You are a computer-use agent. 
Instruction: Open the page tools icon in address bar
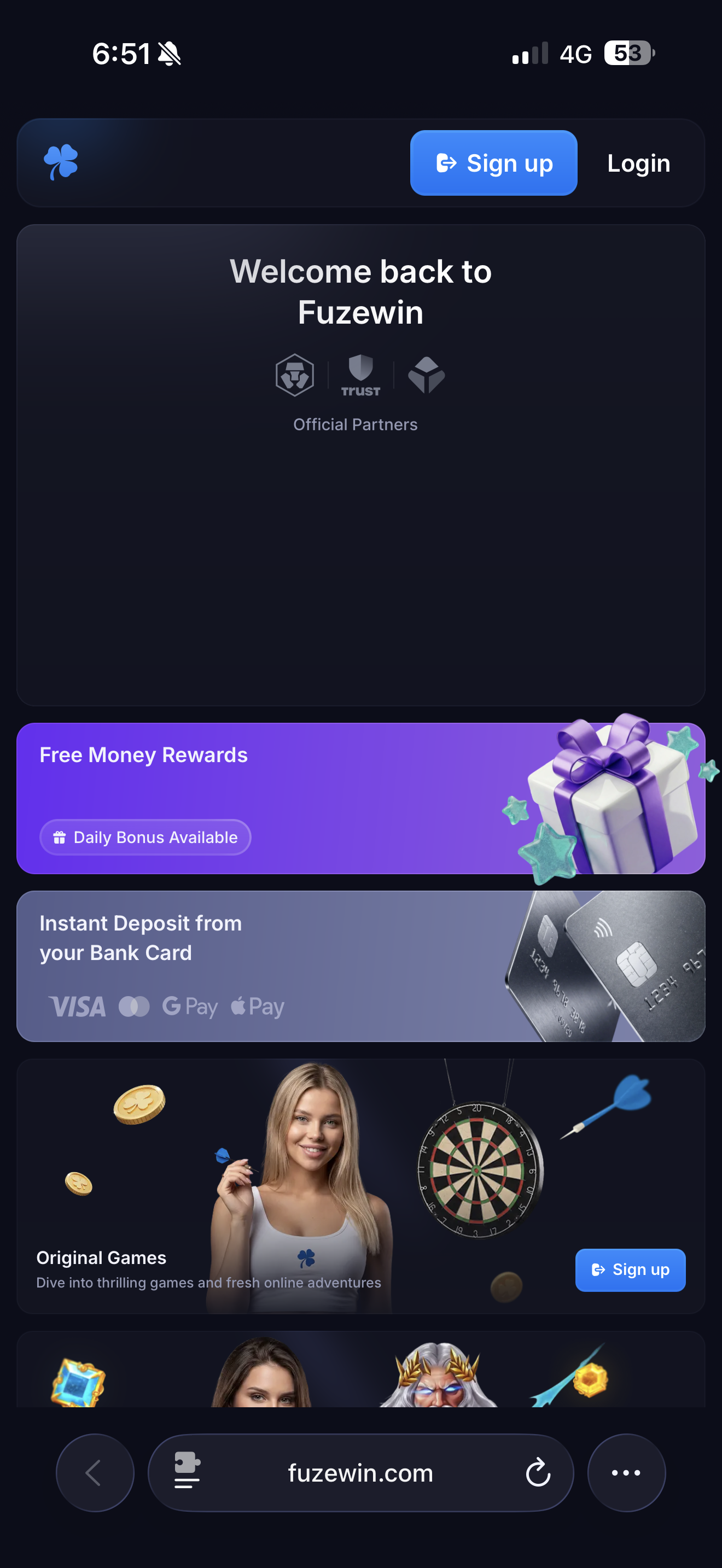click(187, 1471)
